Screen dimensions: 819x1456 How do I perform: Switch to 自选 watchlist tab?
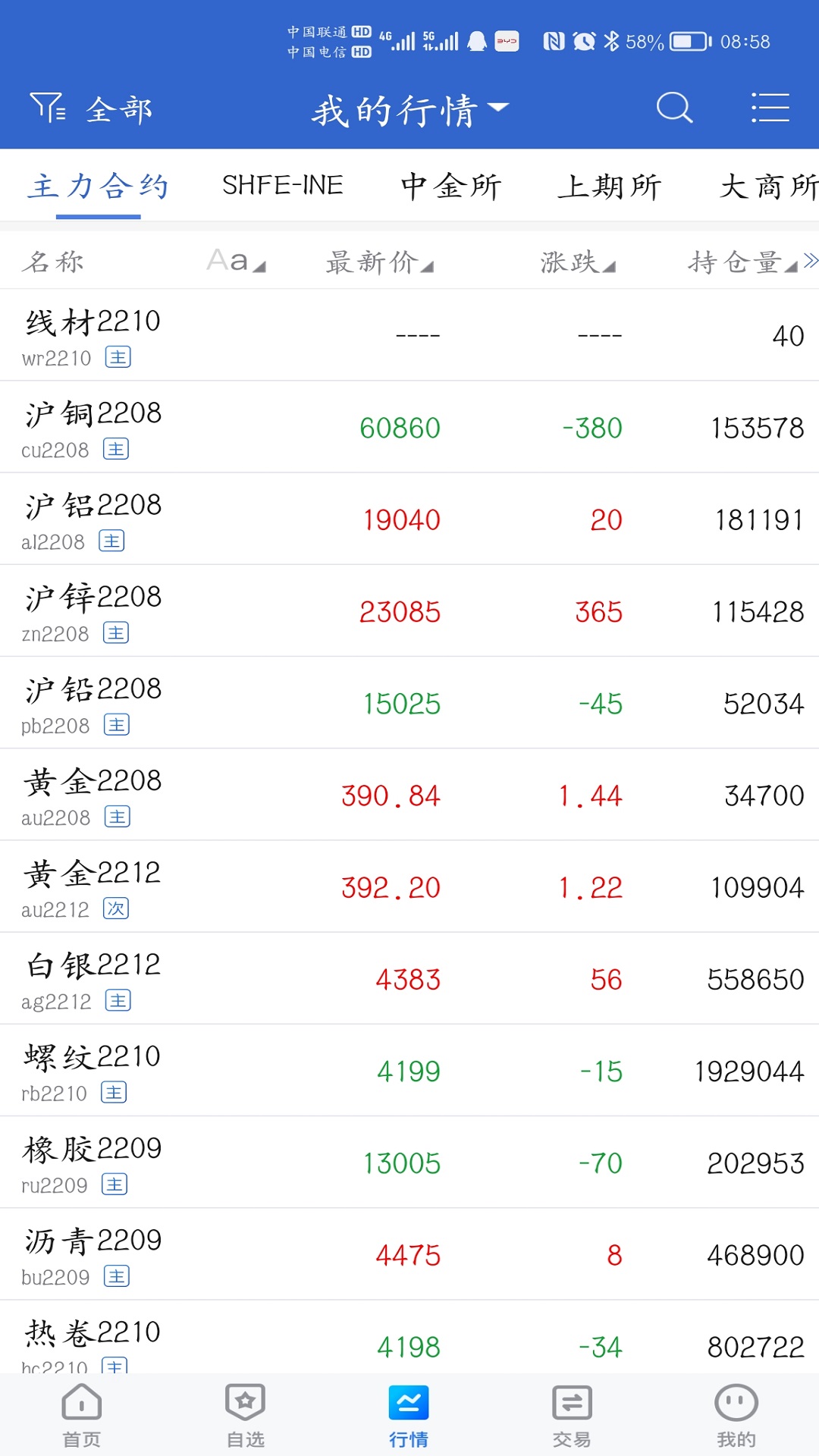click(245, 1415)
